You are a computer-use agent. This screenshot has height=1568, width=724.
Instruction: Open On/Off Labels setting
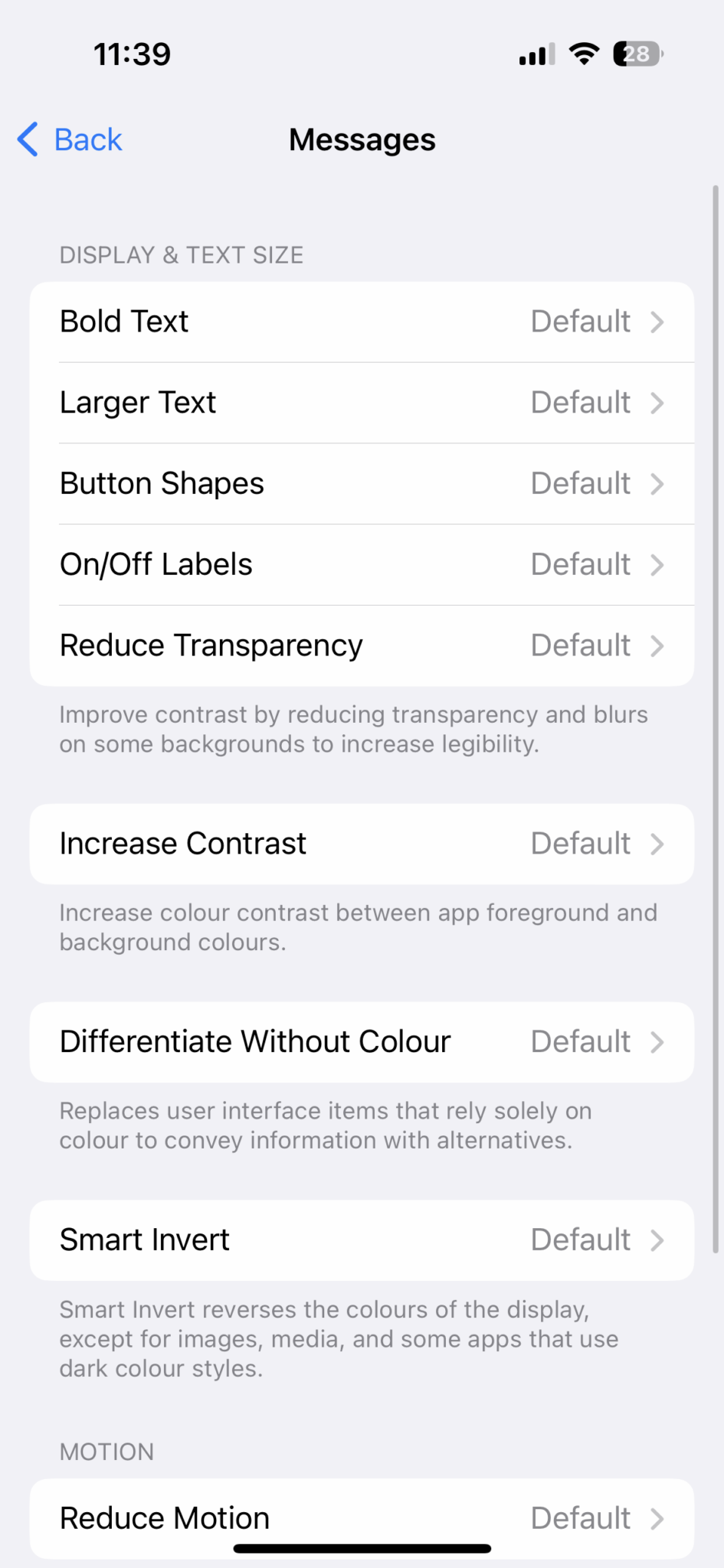[x=362, y=565]
